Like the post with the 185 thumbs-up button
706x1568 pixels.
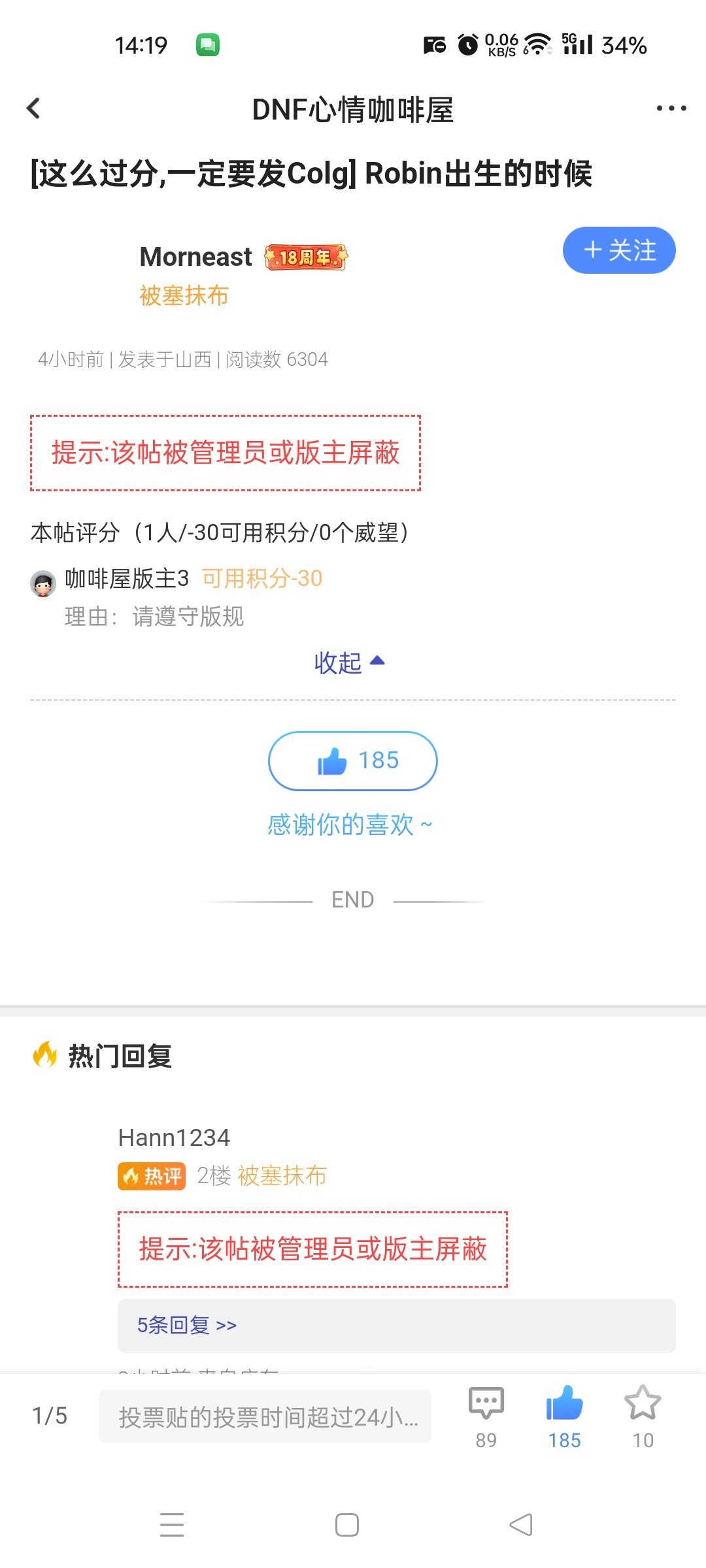coord(353,761)
